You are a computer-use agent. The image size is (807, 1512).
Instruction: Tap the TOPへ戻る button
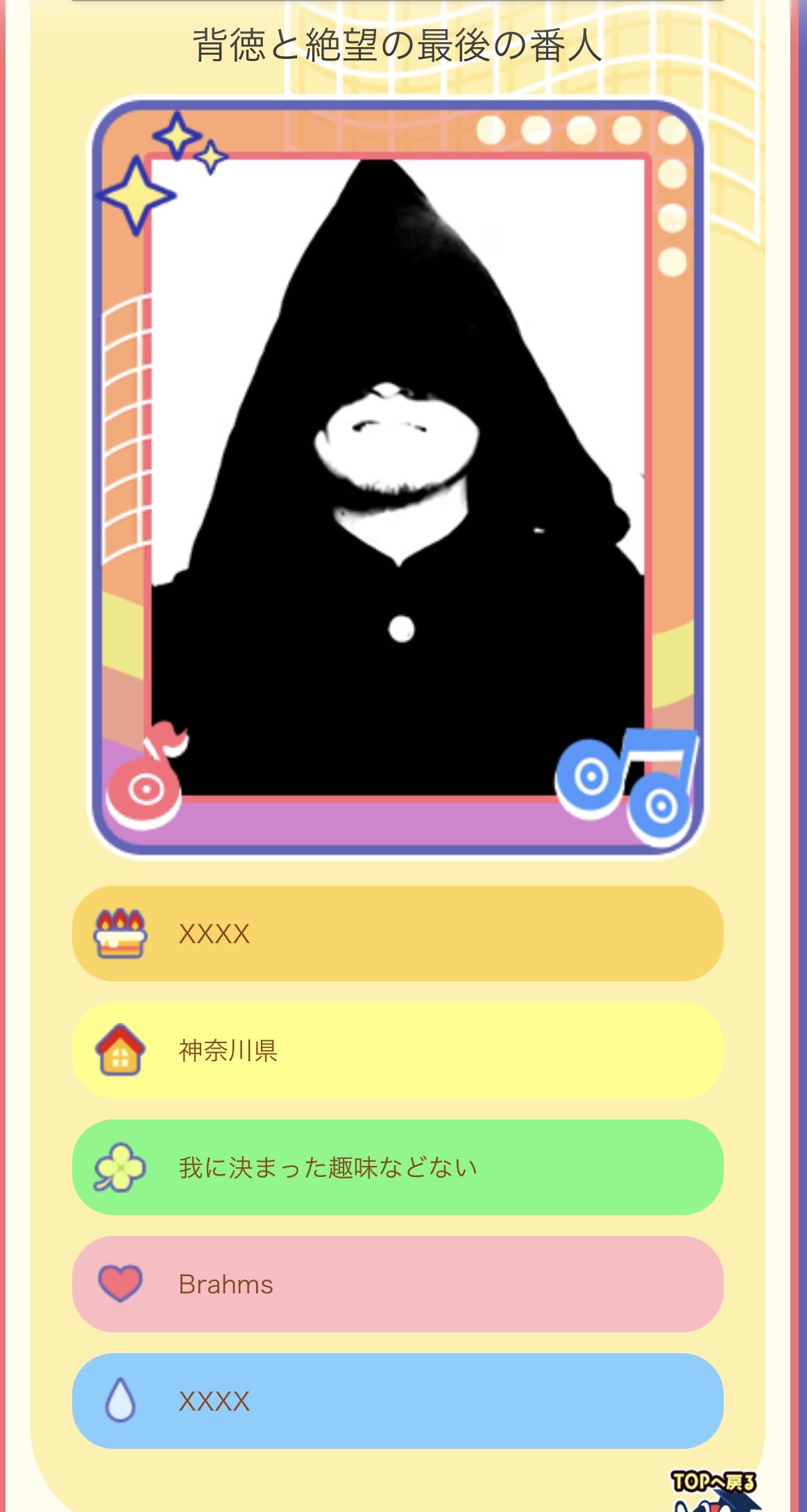713,1490
